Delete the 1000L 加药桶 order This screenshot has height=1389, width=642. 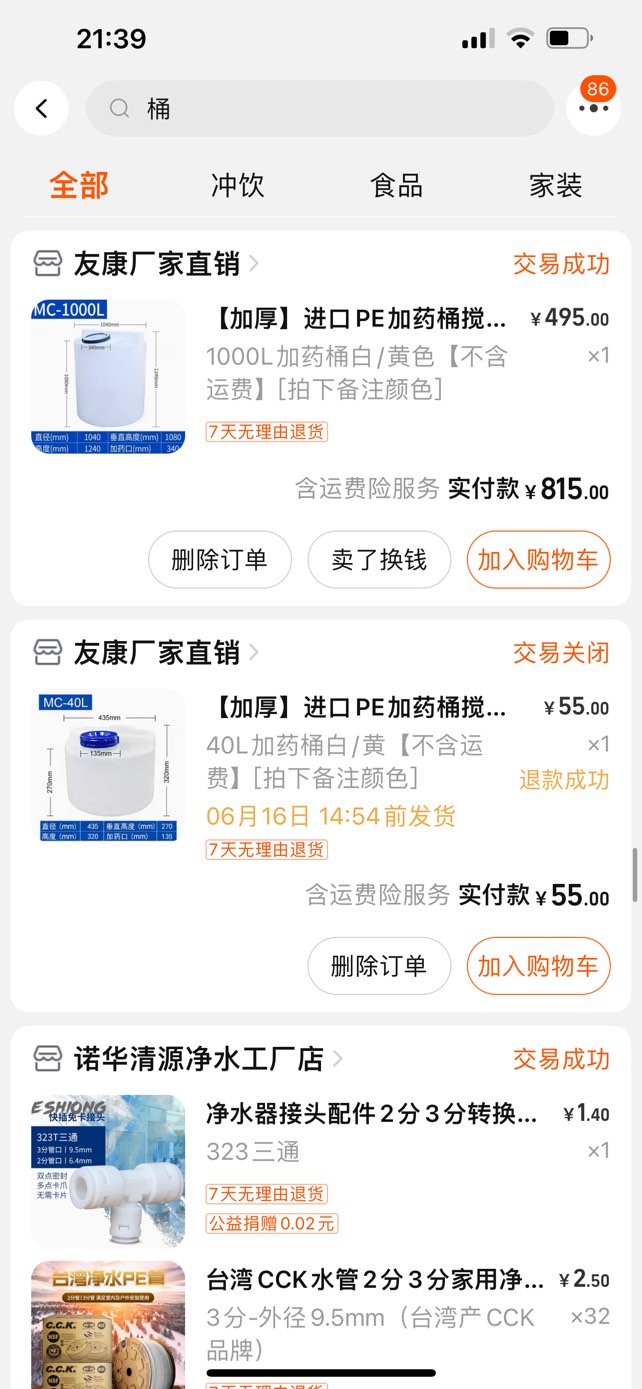[x=220, y=559]
